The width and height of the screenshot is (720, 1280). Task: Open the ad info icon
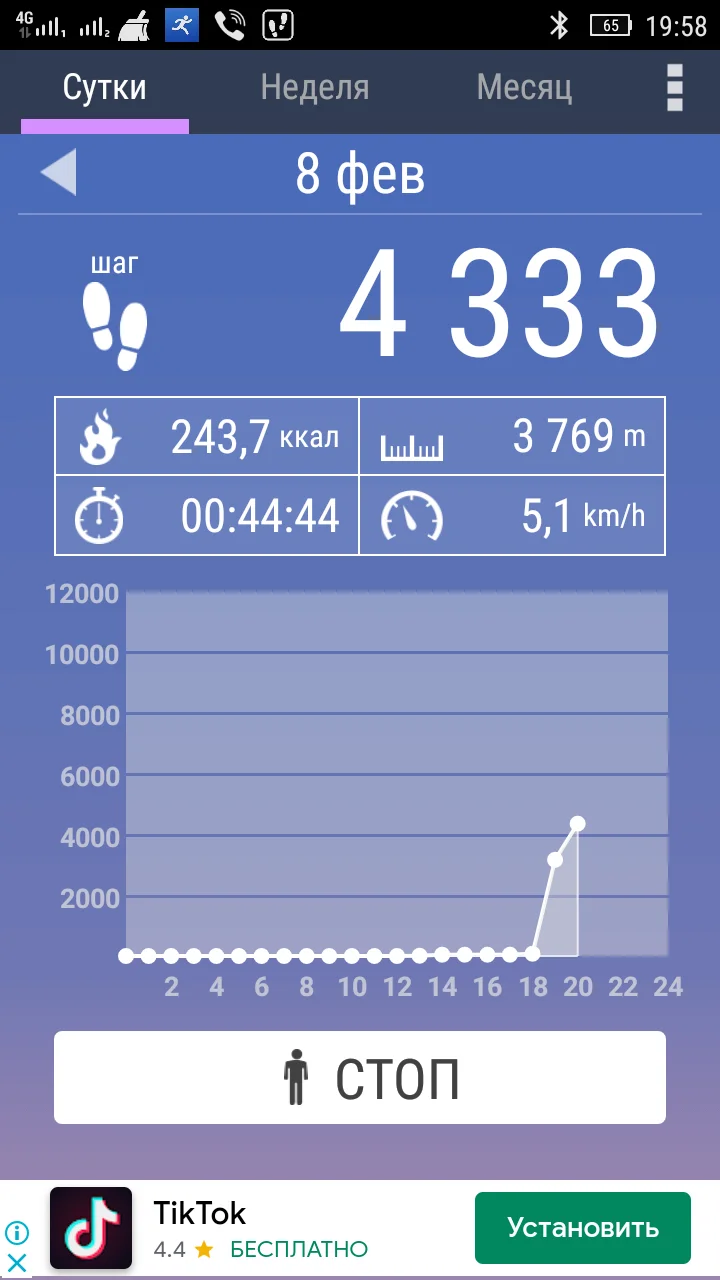17,1233
